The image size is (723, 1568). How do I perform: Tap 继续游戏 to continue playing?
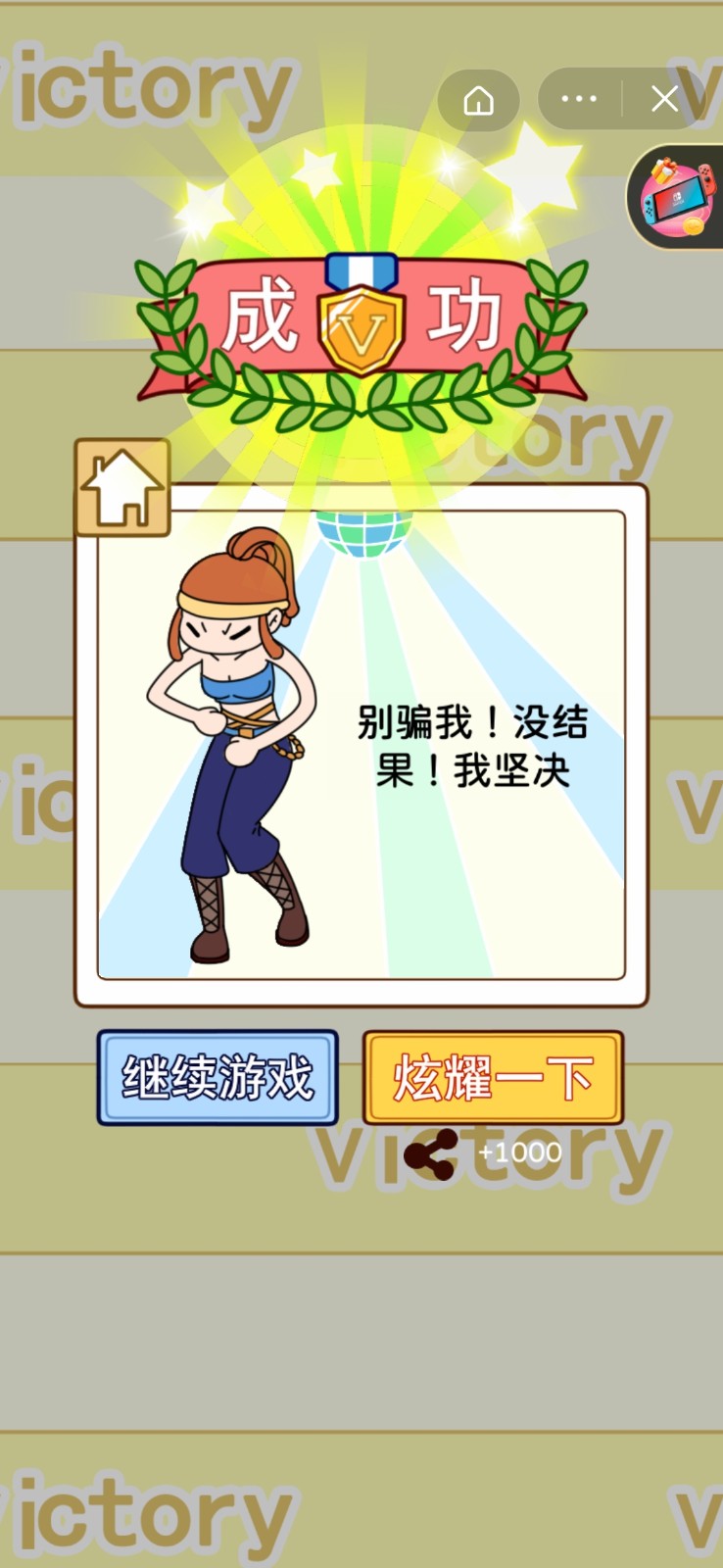pos(217,1077)
